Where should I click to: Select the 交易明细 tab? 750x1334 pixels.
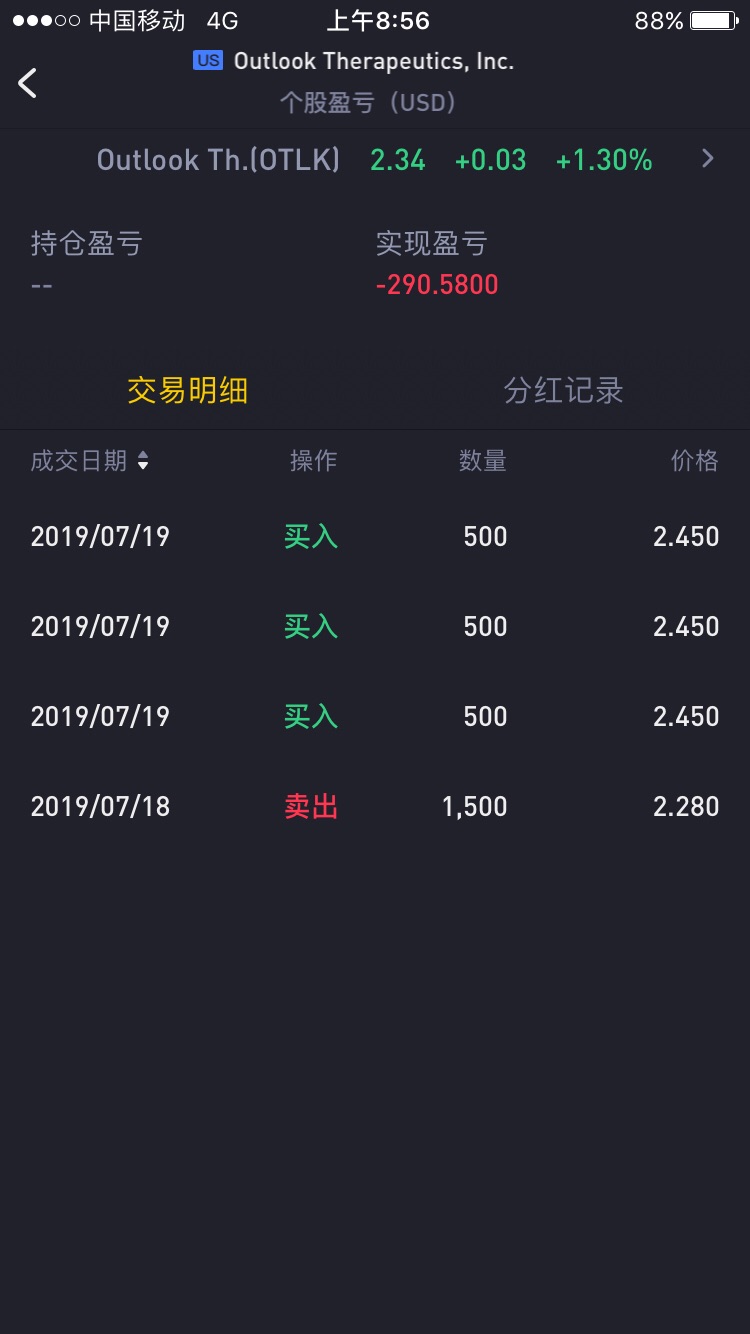click(187, 390)
